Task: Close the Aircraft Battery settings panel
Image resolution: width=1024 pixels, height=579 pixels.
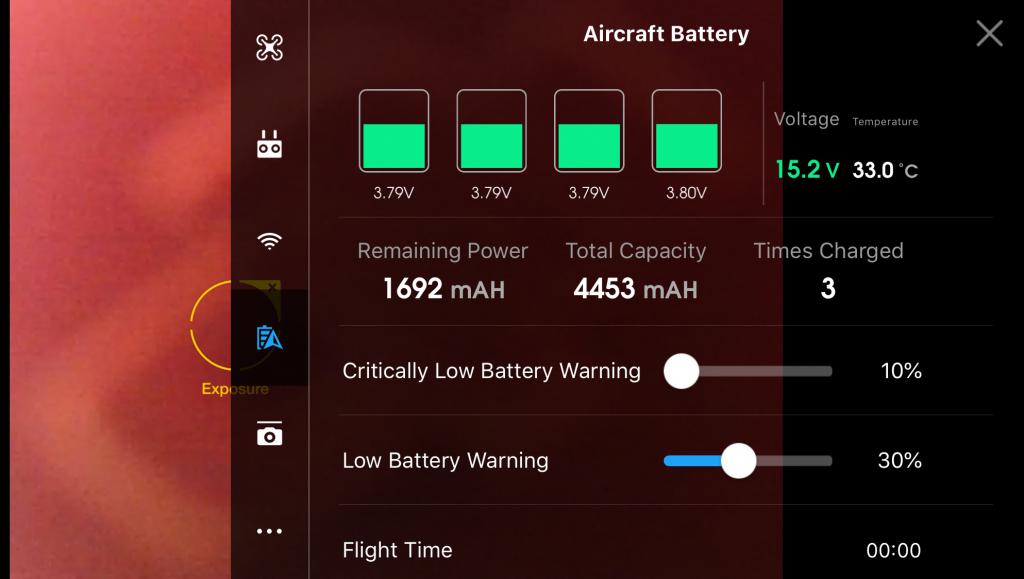Action: tap(989, 34)
